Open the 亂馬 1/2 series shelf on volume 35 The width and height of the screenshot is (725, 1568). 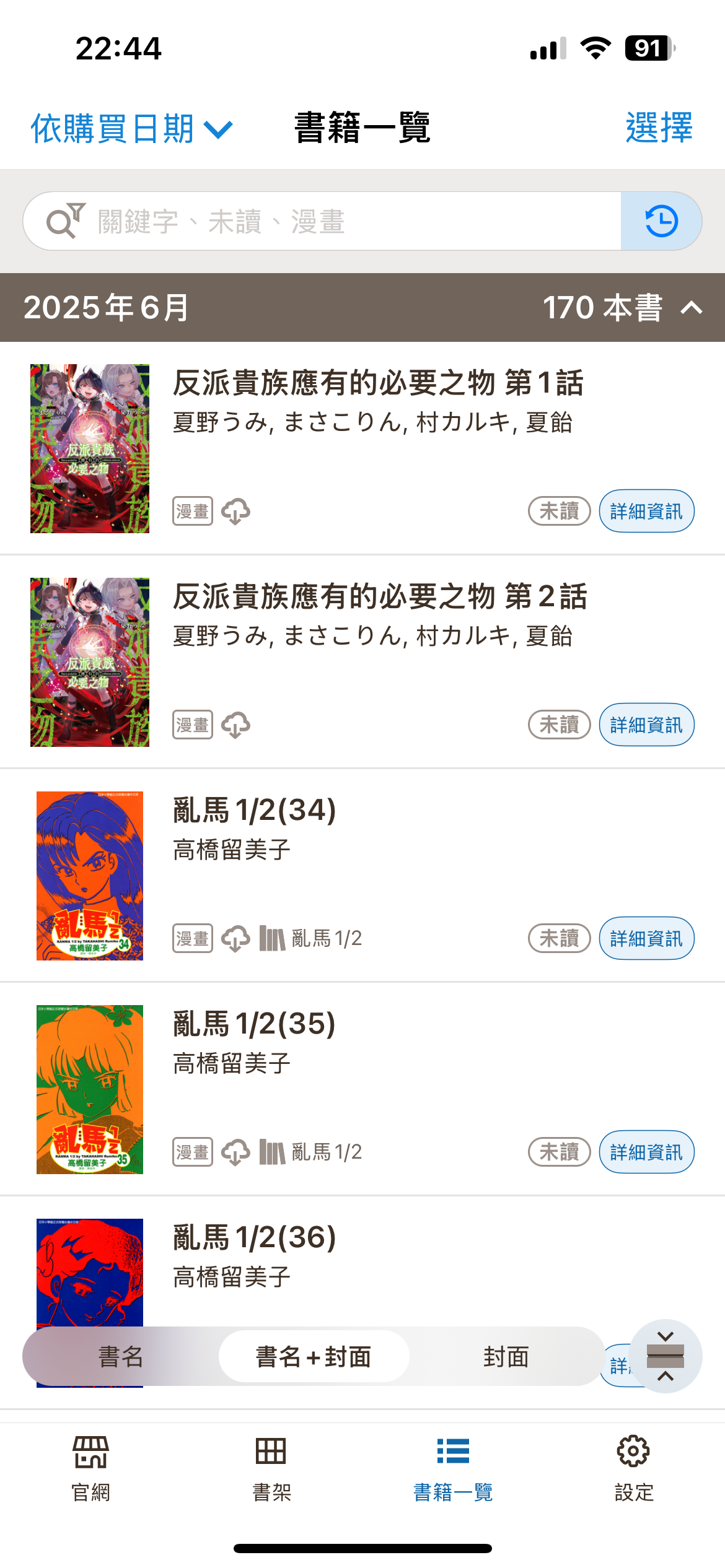pyautogui.click(x=310, y=1152)
